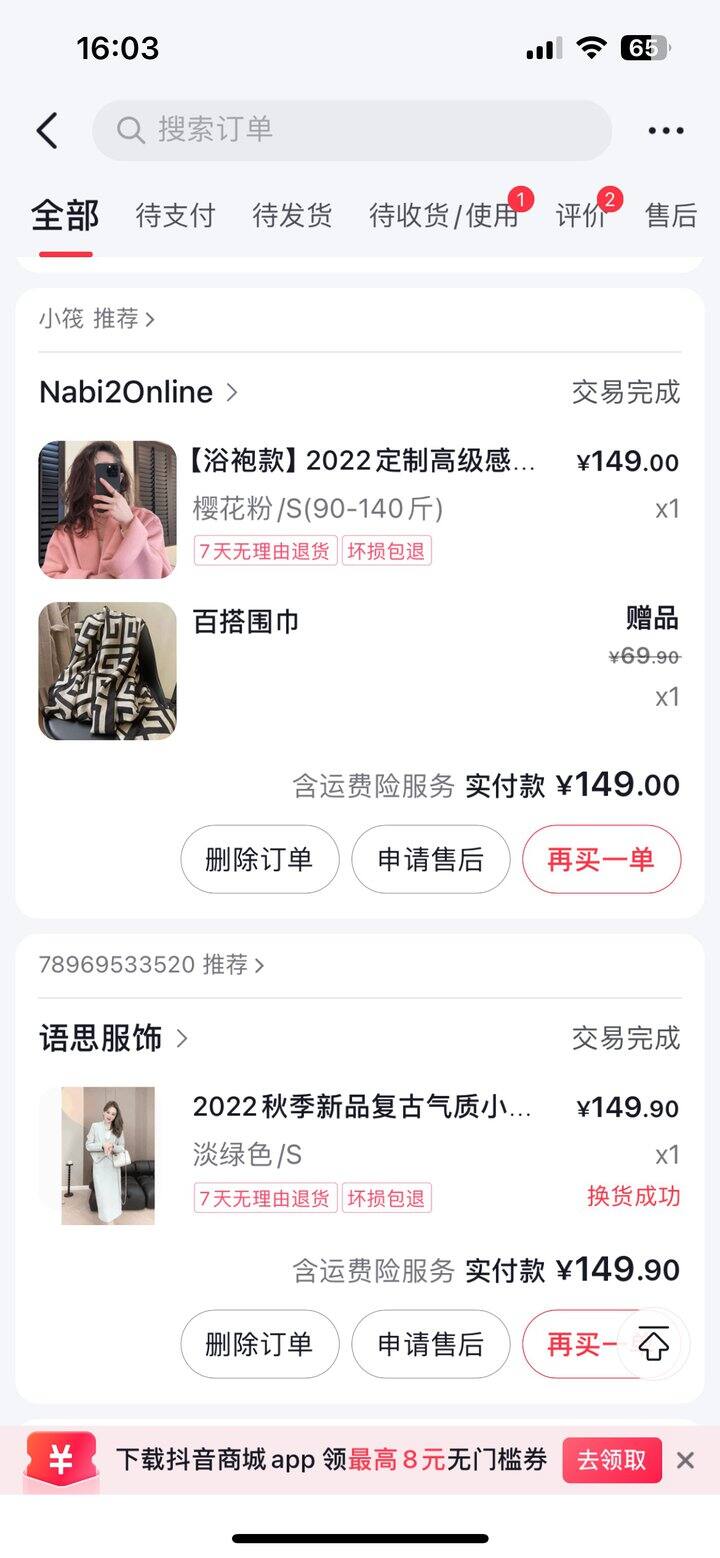View the 百搭围巾 gift item

coord(360,671)
